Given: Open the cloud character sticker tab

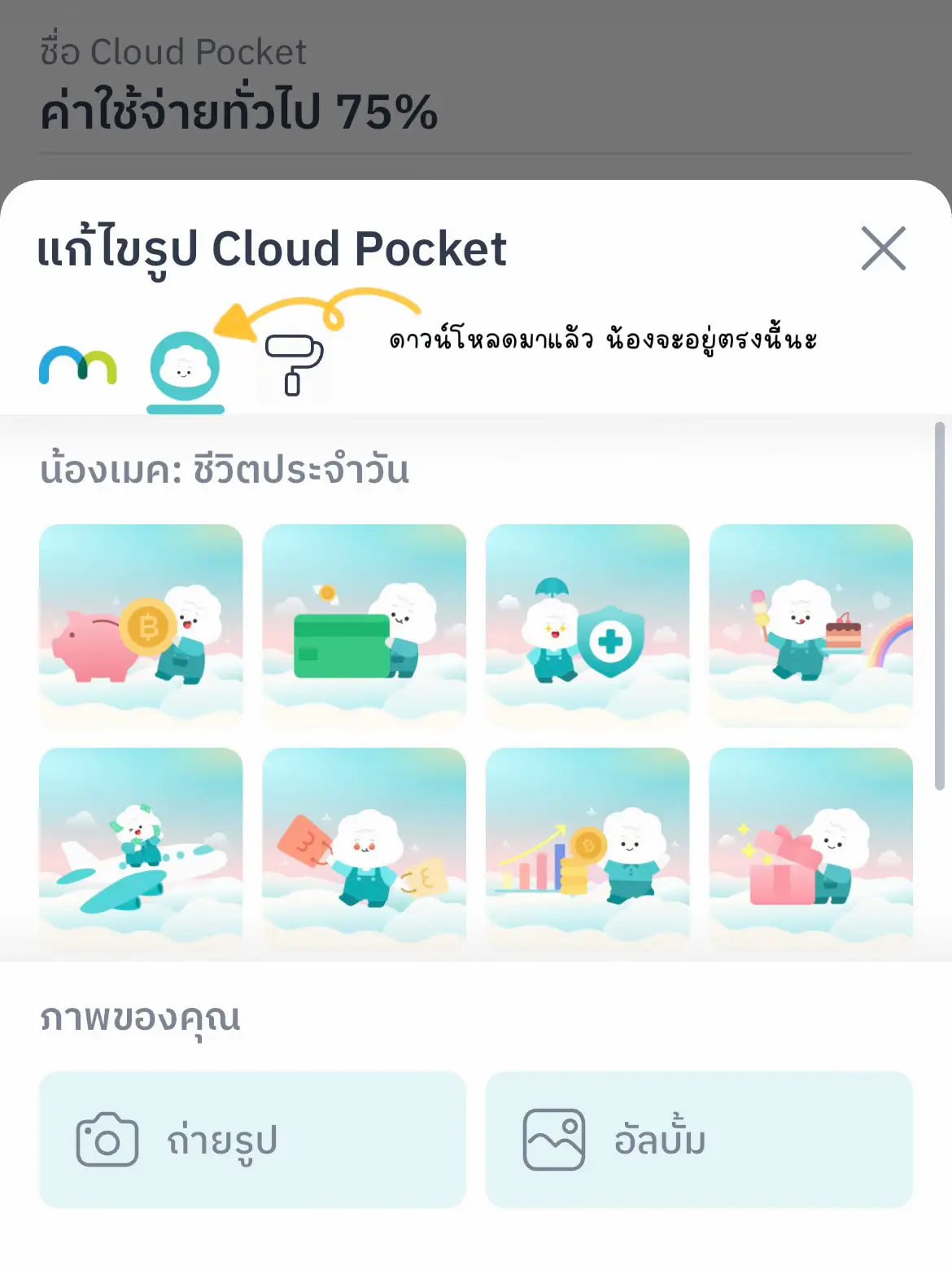Looking at the screenshot, I should pyautogui.click(x=185, y=366).
